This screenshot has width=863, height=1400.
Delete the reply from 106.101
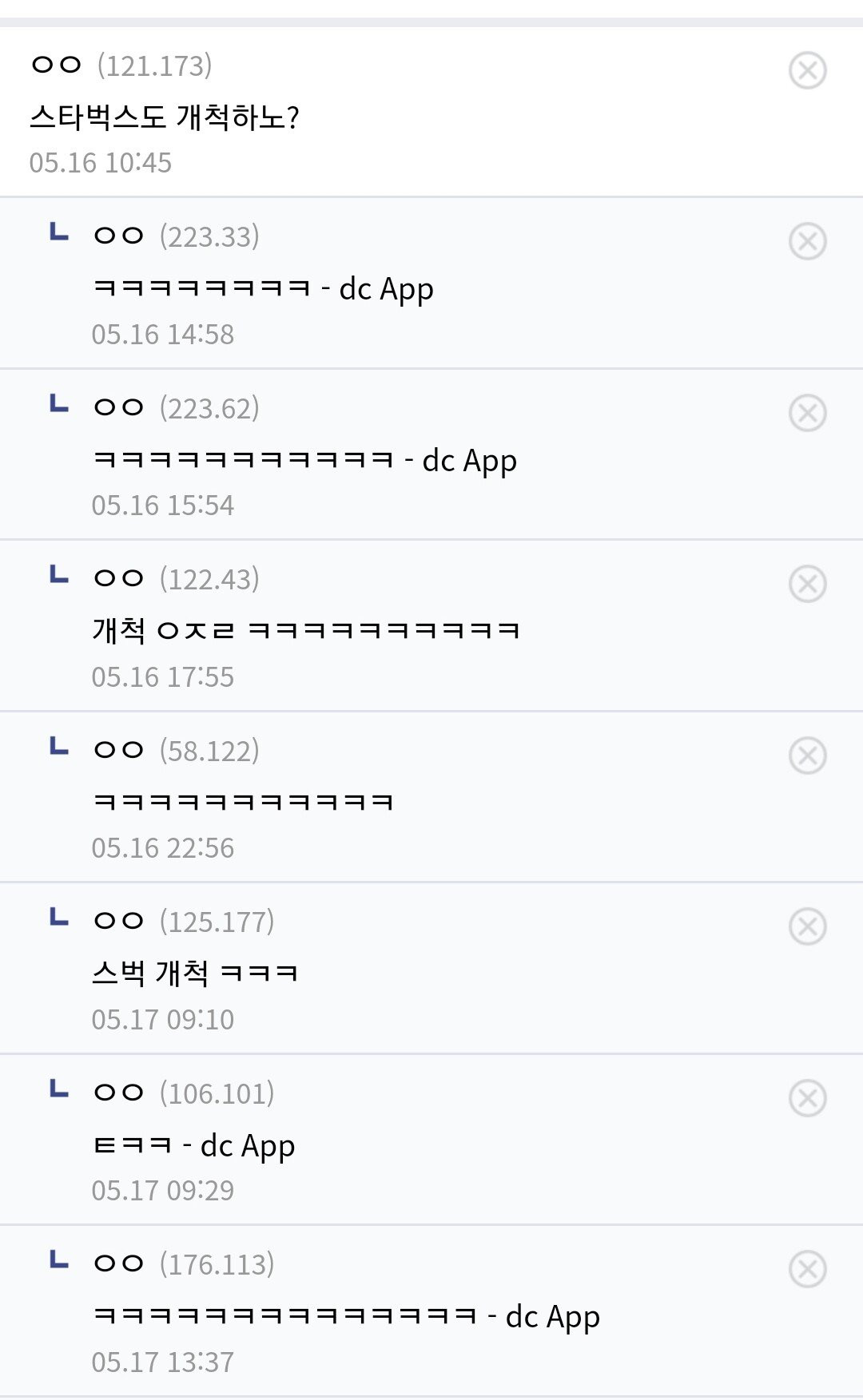[x=807, y=1098]
